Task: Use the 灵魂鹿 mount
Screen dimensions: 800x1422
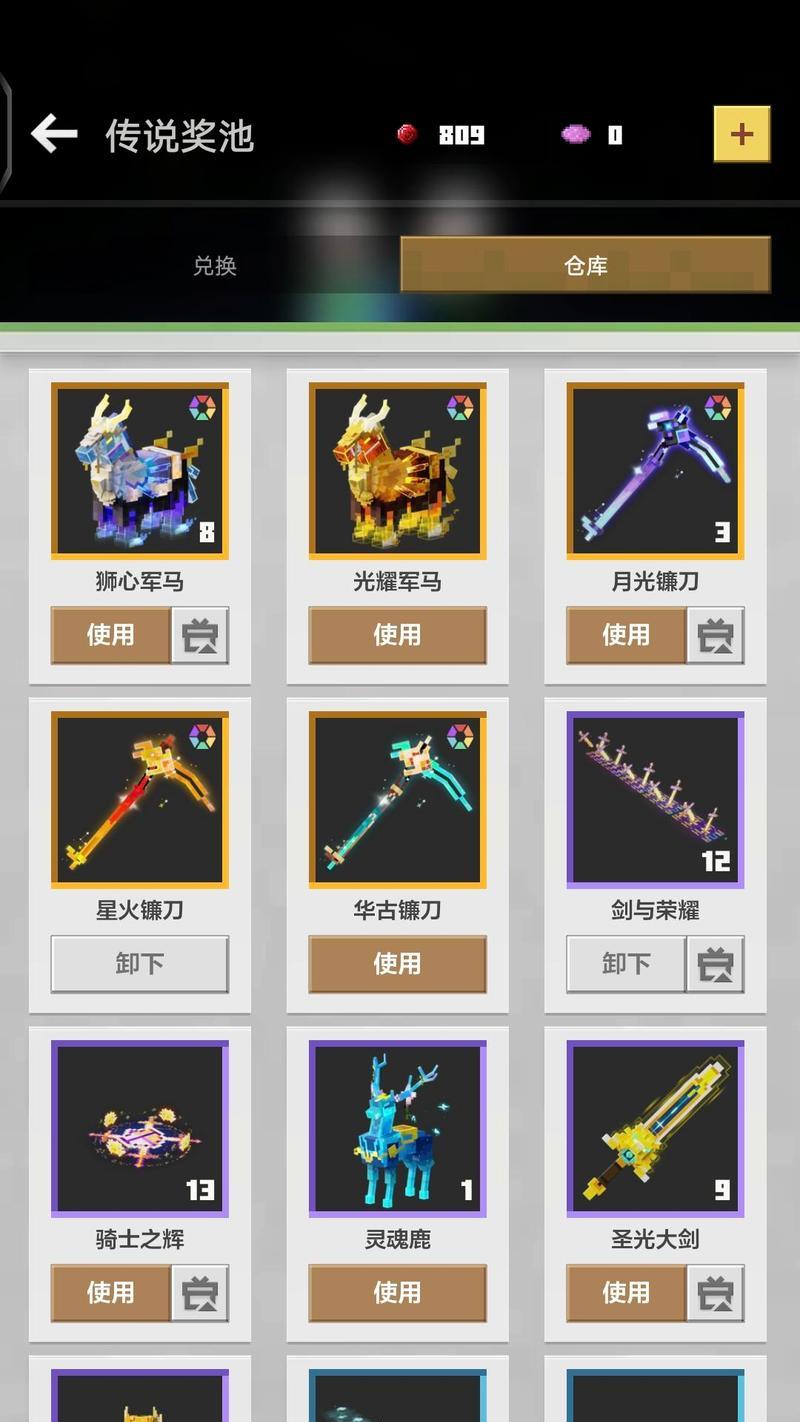Action: click(x=397, y=1293)
